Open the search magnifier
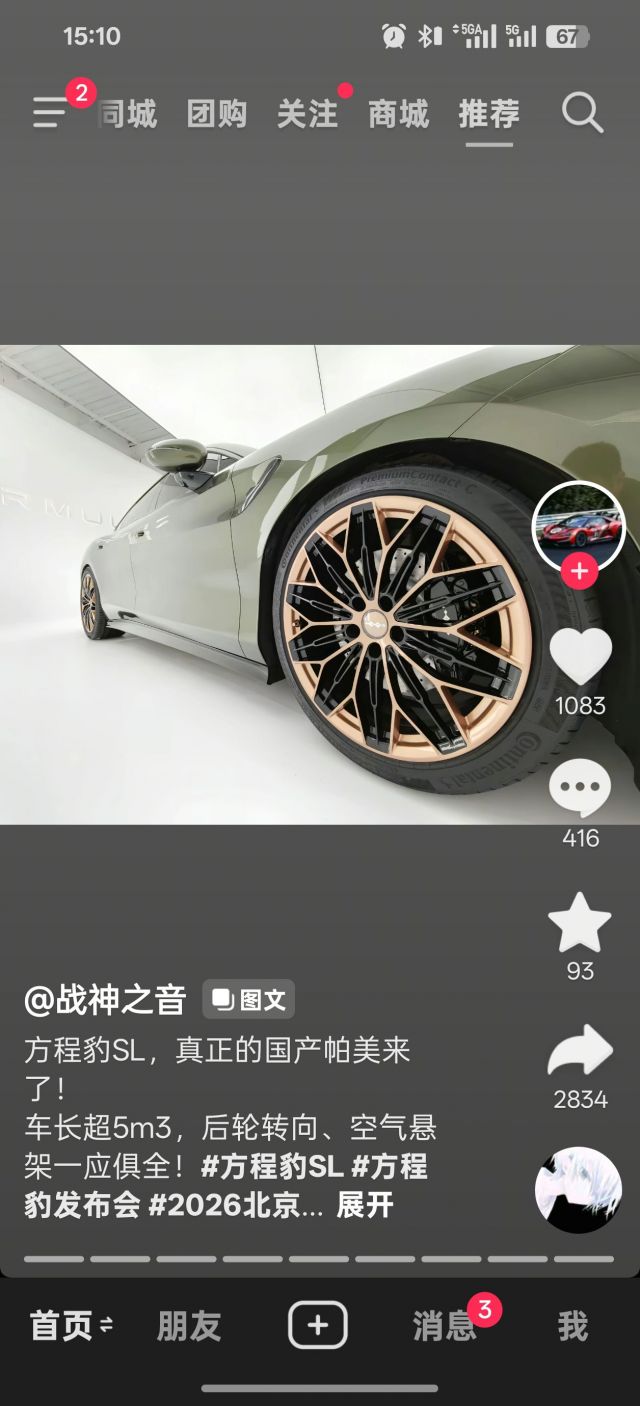Viewport: 640px width, 1406px height. (582, 113)
